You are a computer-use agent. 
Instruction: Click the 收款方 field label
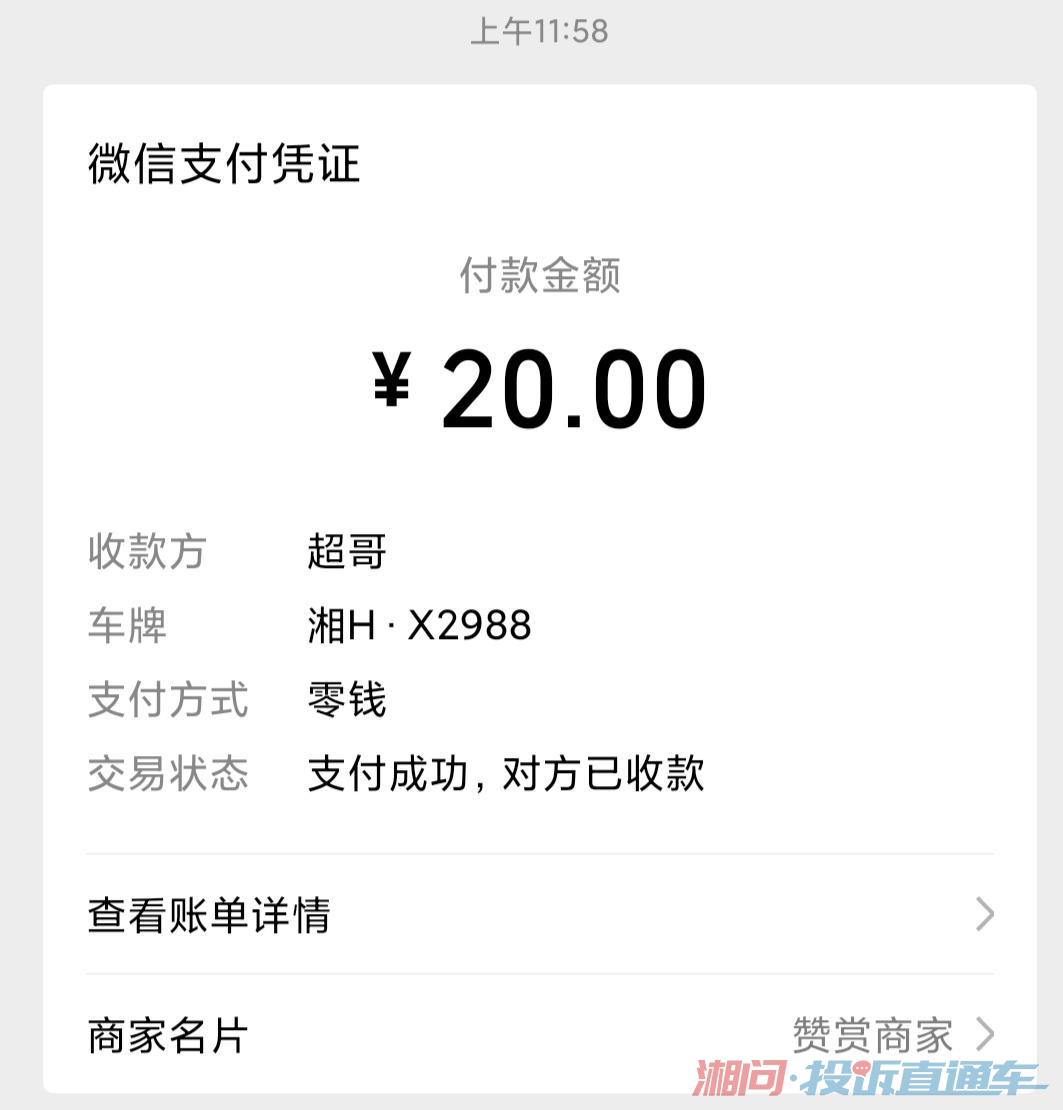147,553
